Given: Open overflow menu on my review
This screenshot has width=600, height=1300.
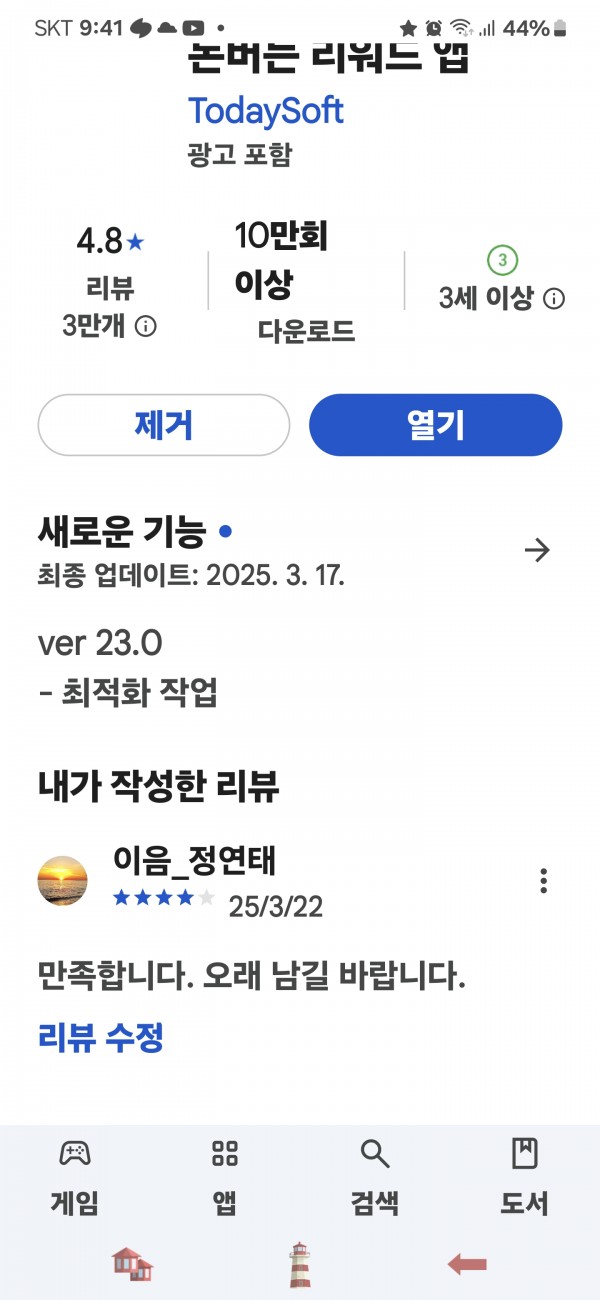Looking at the screenshot, I should [543, 881].
